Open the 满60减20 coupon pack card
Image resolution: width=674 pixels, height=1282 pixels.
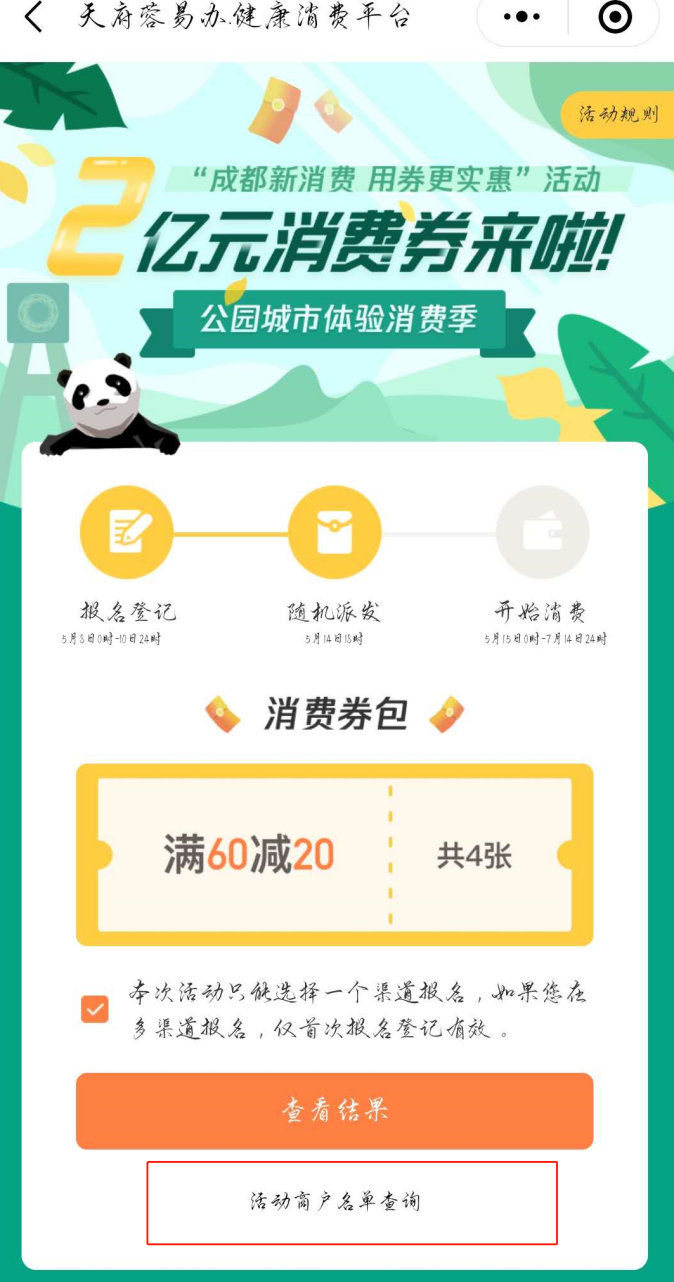coord(334,855)
